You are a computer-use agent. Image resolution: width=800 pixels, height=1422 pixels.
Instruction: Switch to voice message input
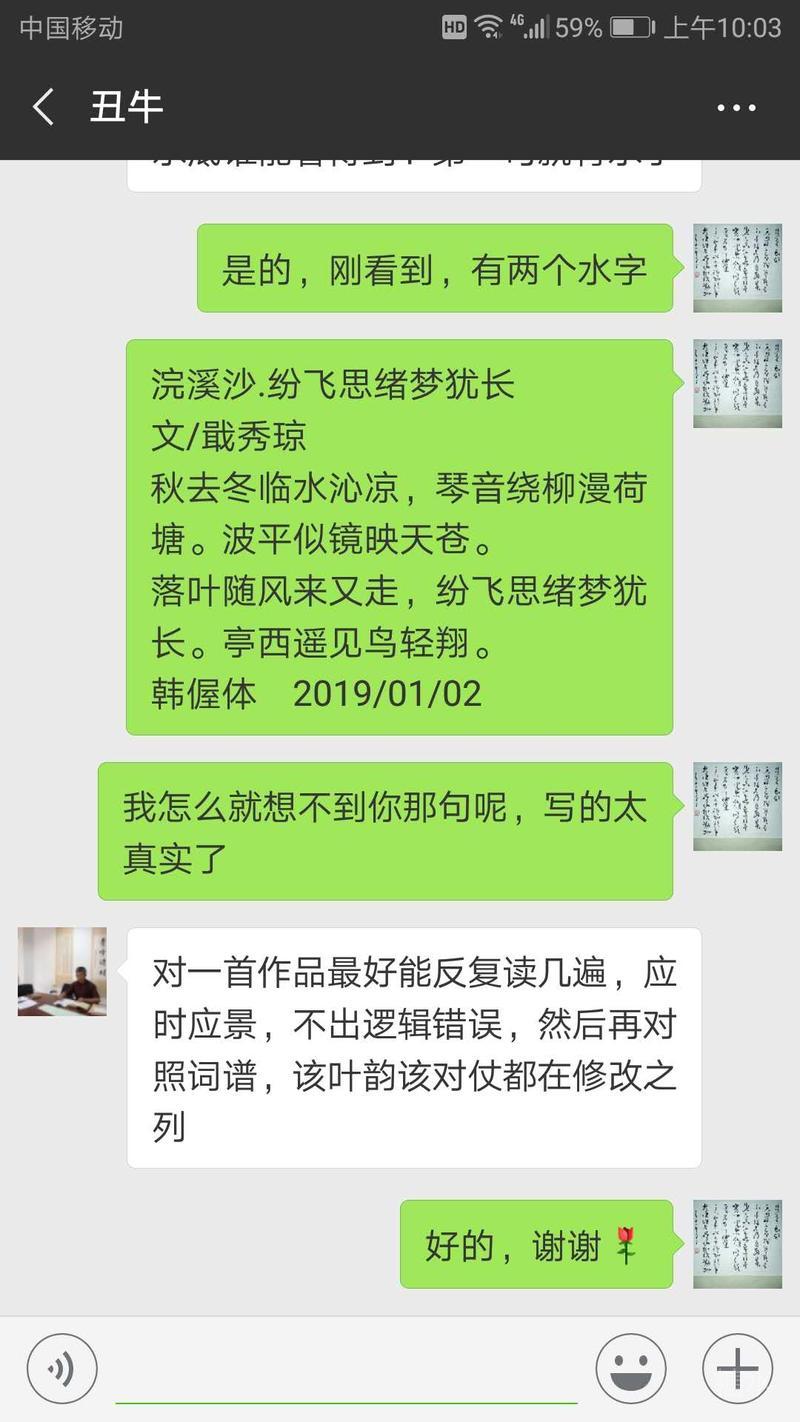(62, 1369)
